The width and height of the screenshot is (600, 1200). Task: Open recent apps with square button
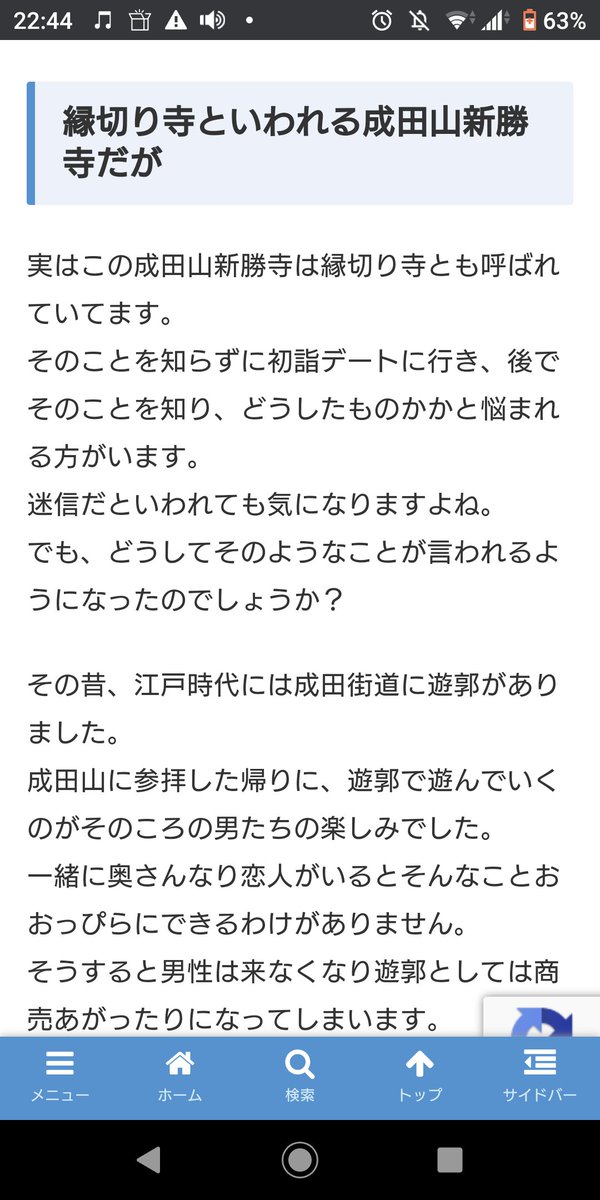450,1159
